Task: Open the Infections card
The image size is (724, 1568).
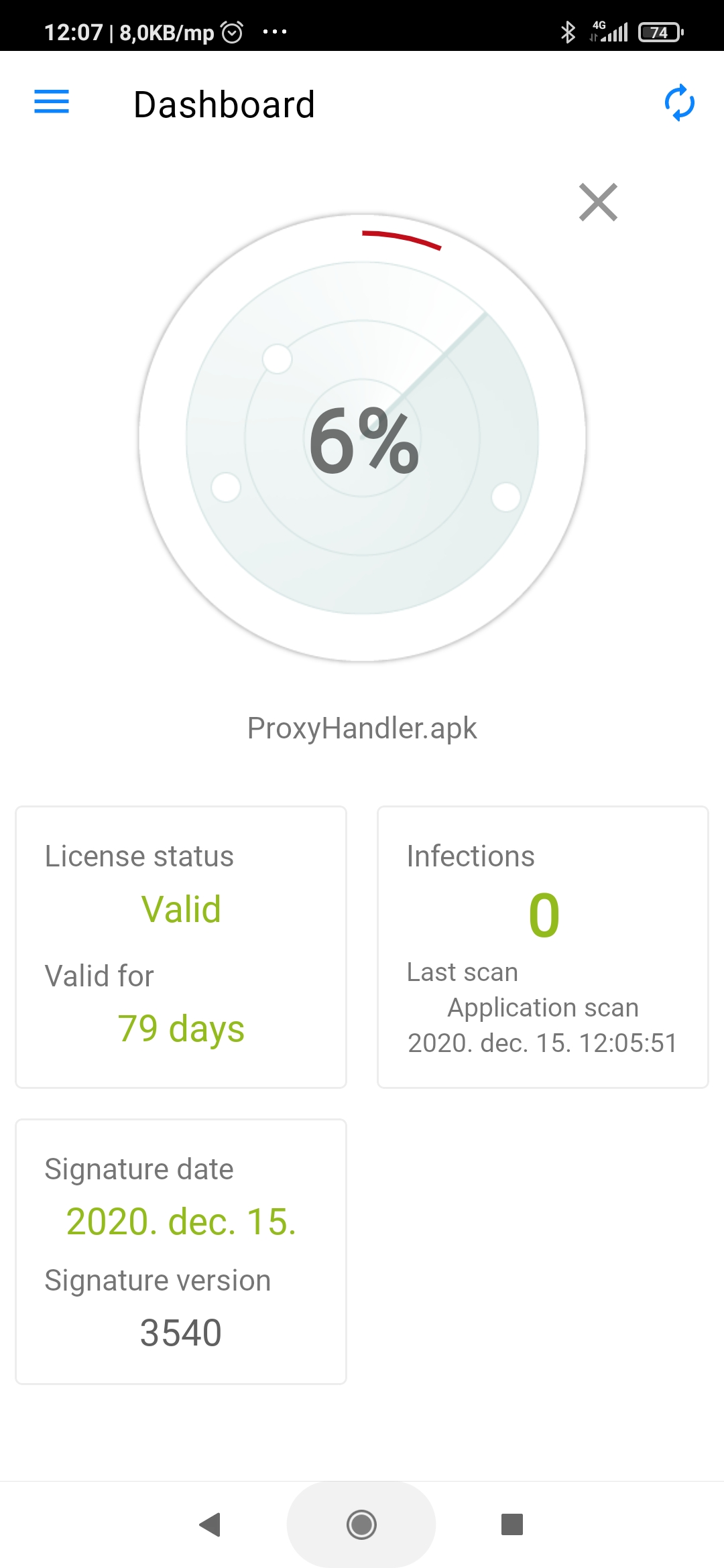Action: (x=543, y=947)
